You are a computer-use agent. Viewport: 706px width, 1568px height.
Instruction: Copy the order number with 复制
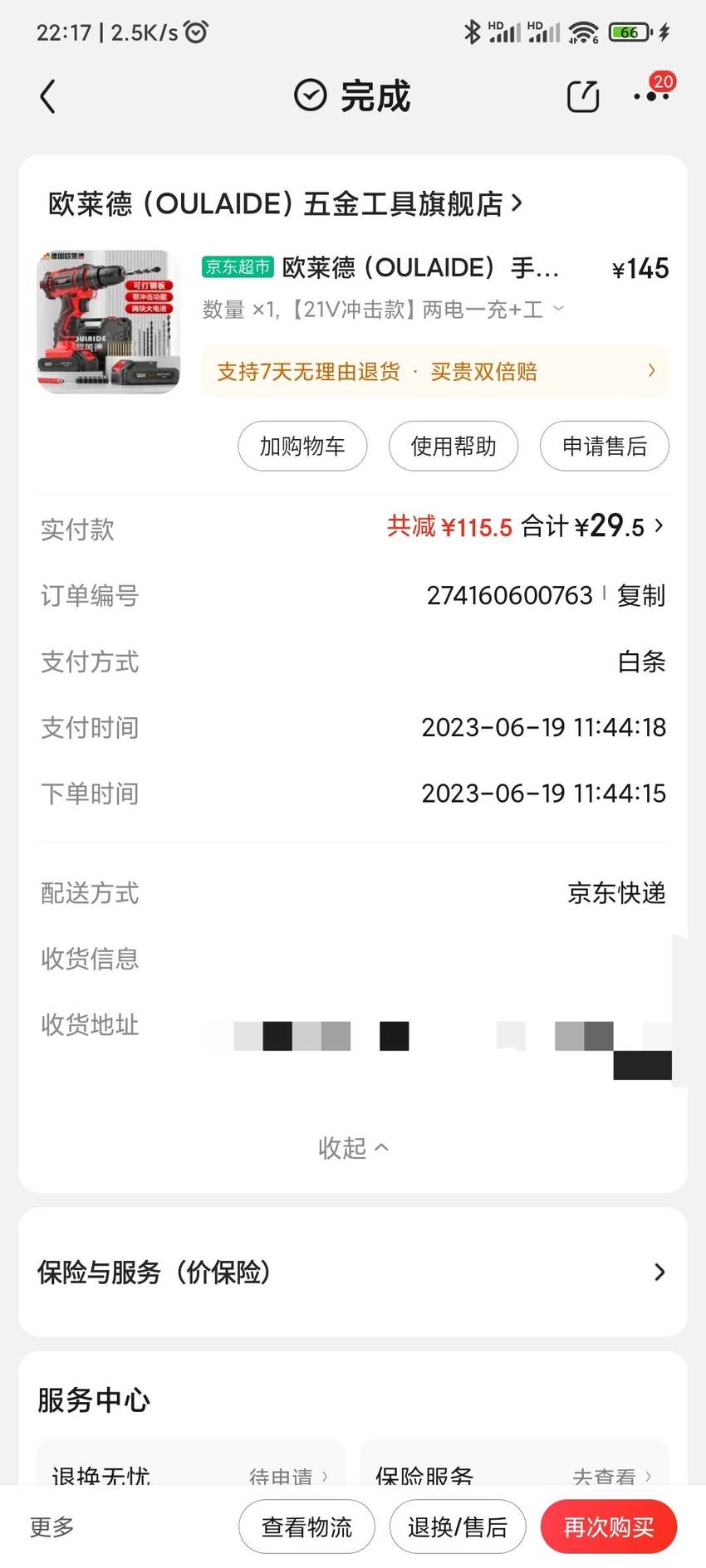640,595
